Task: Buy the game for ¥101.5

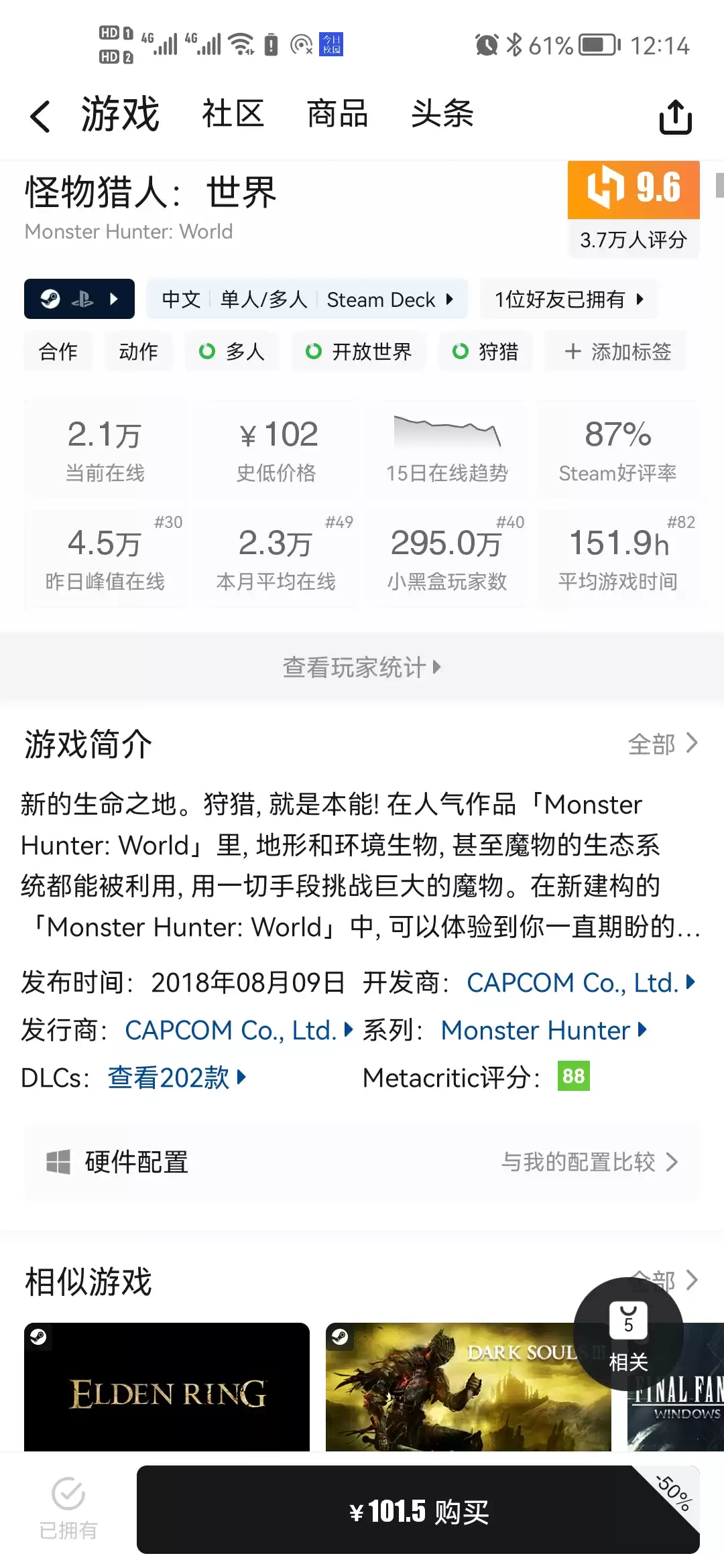Action: click(418, 1510)
